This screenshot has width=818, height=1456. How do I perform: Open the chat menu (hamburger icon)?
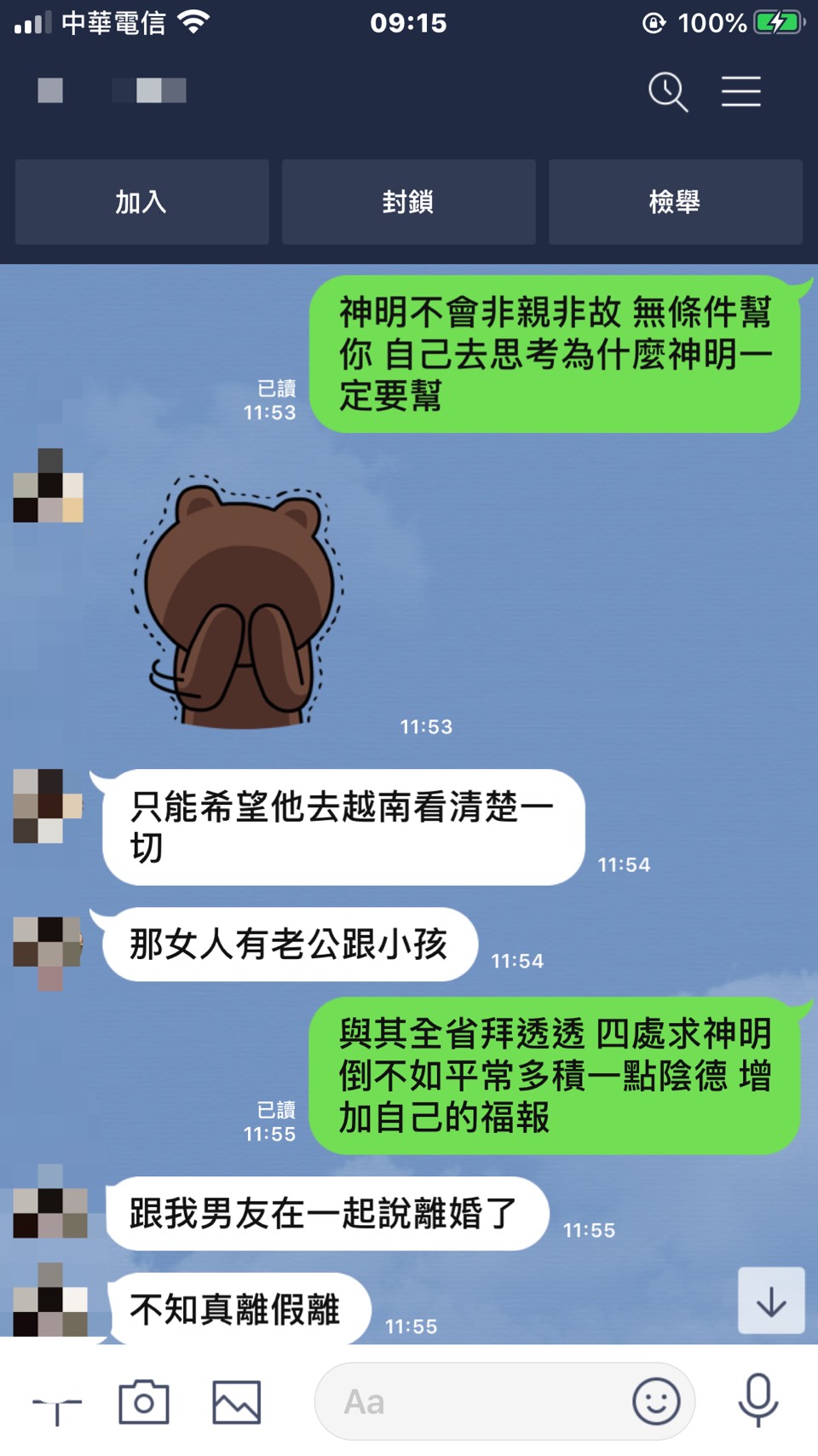tap(740, 91)
